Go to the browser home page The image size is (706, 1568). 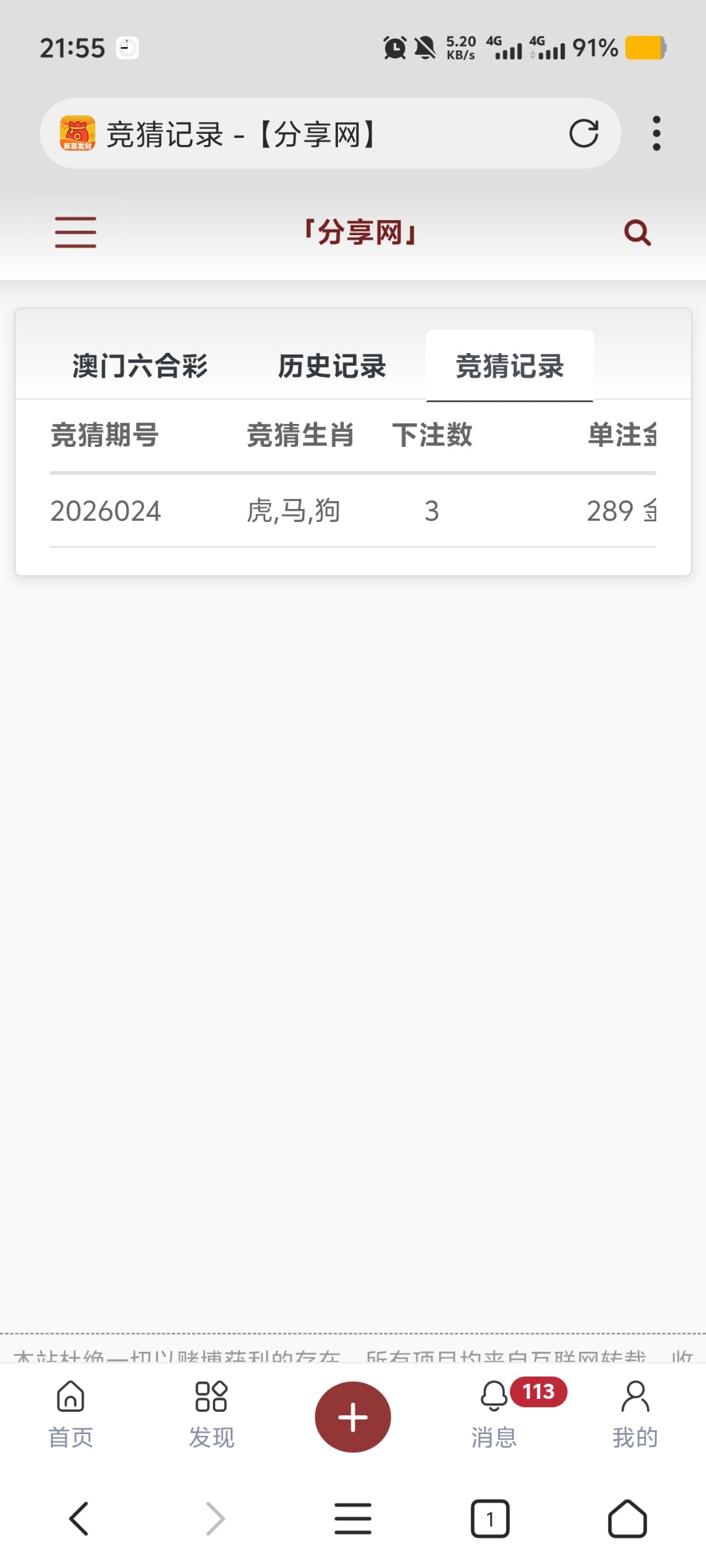(x=628, y=1518)
